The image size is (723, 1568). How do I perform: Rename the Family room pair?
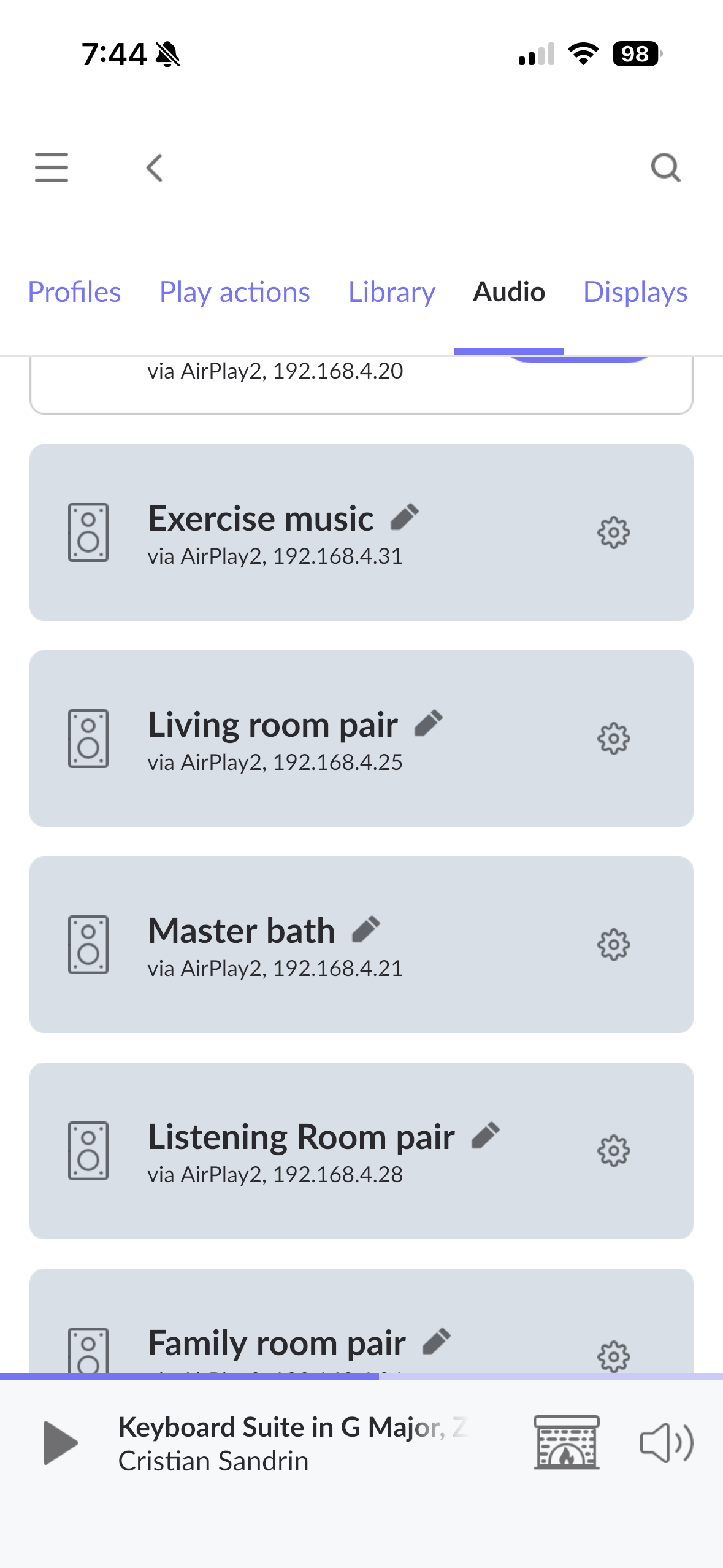point(437,1342)
